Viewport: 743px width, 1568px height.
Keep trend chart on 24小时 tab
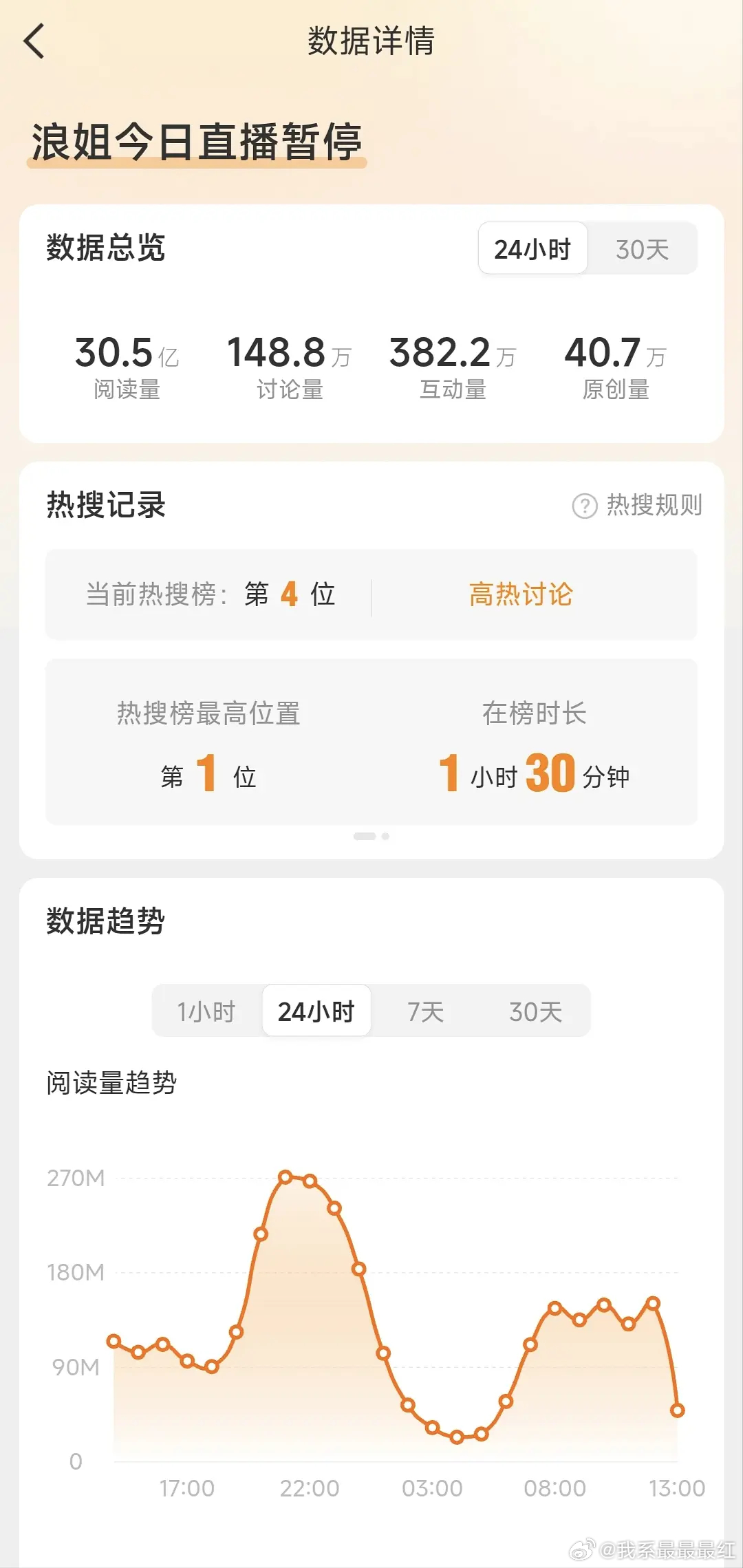(317, 1011)
